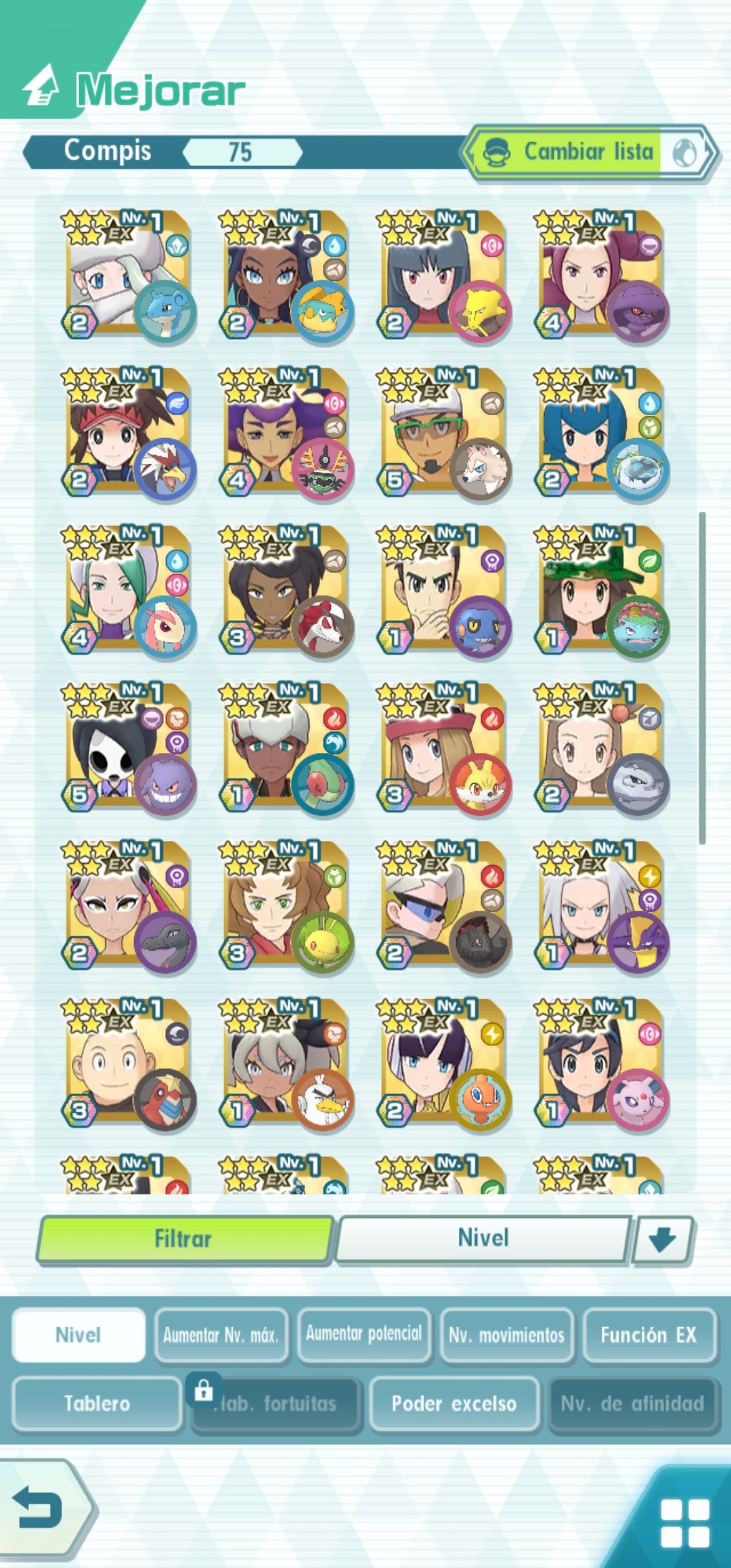Screen dimensions: 731x1568
Task: Tap the Nv. de afinidad tab
Action: click(x=632, y=1403)
